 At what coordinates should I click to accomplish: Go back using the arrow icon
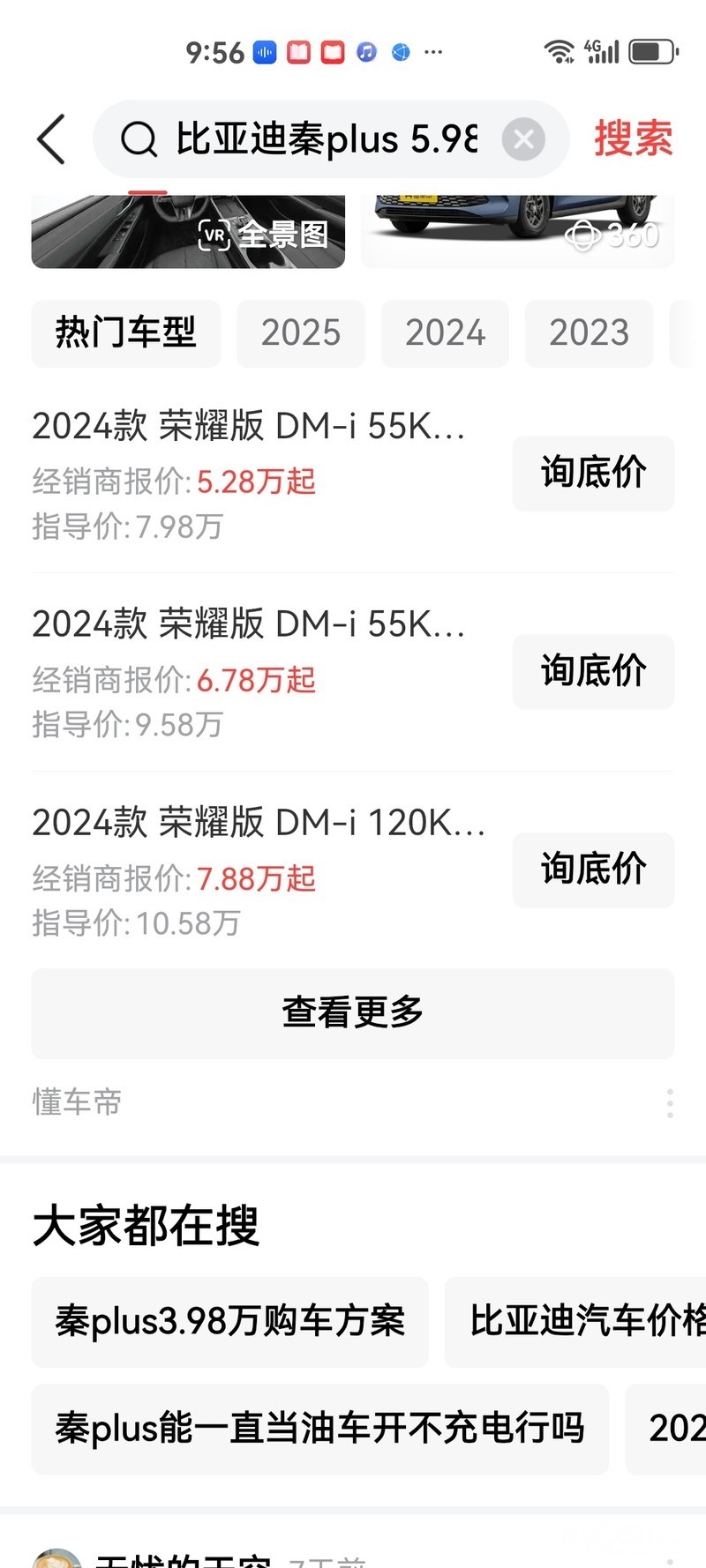51,139
